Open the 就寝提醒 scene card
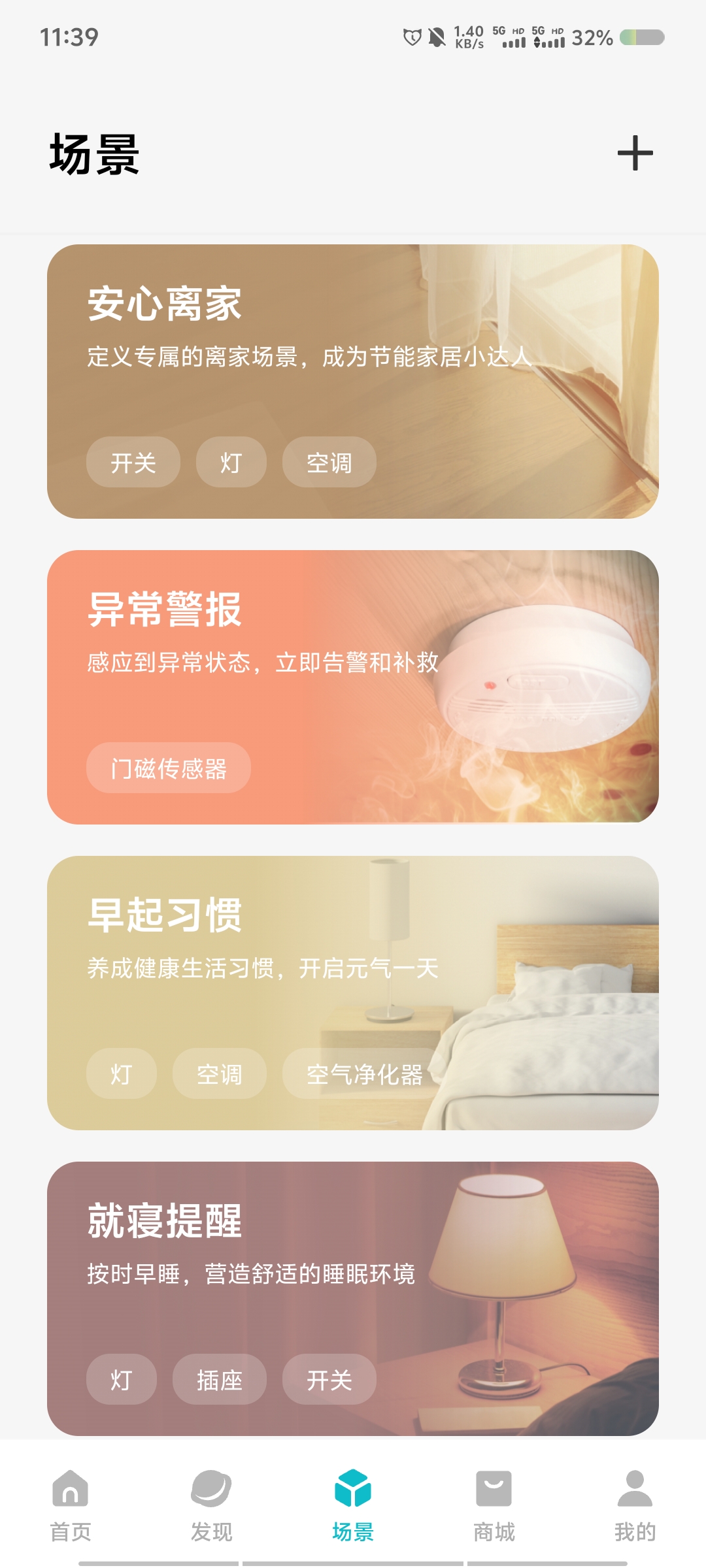The height and width of the screenshot is (1568, 706). pos(353,1299)
